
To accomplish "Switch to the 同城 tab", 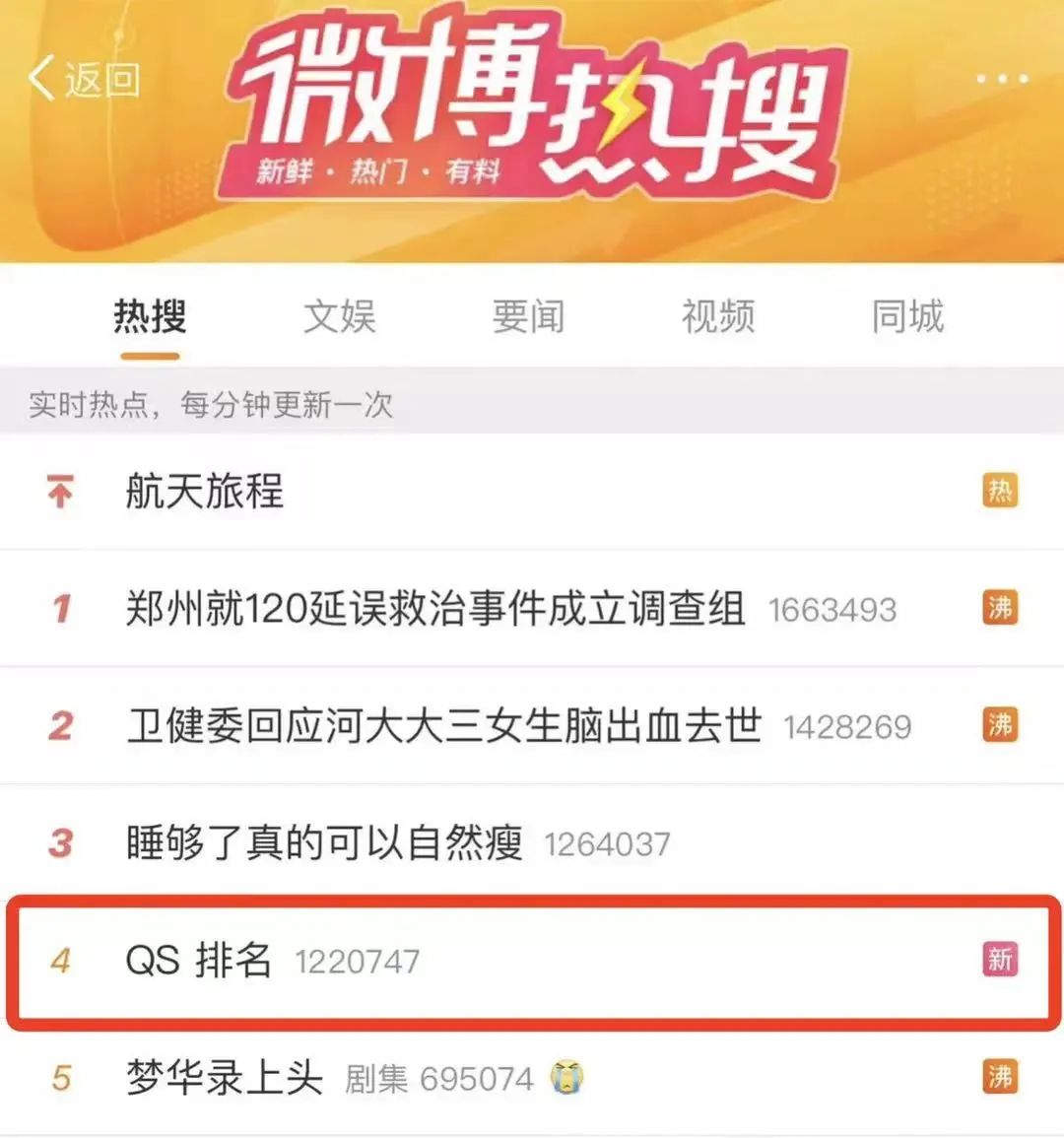I will point(906,317).
